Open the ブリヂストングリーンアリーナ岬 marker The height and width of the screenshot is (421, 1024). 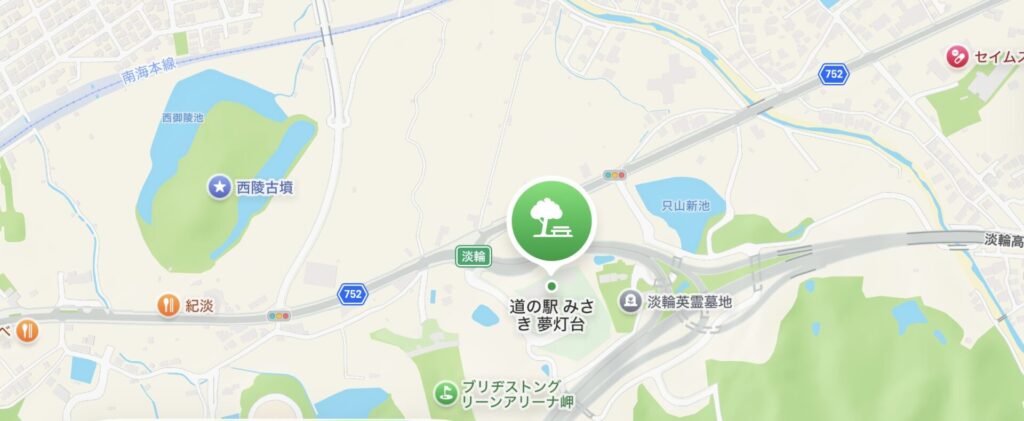444,393
